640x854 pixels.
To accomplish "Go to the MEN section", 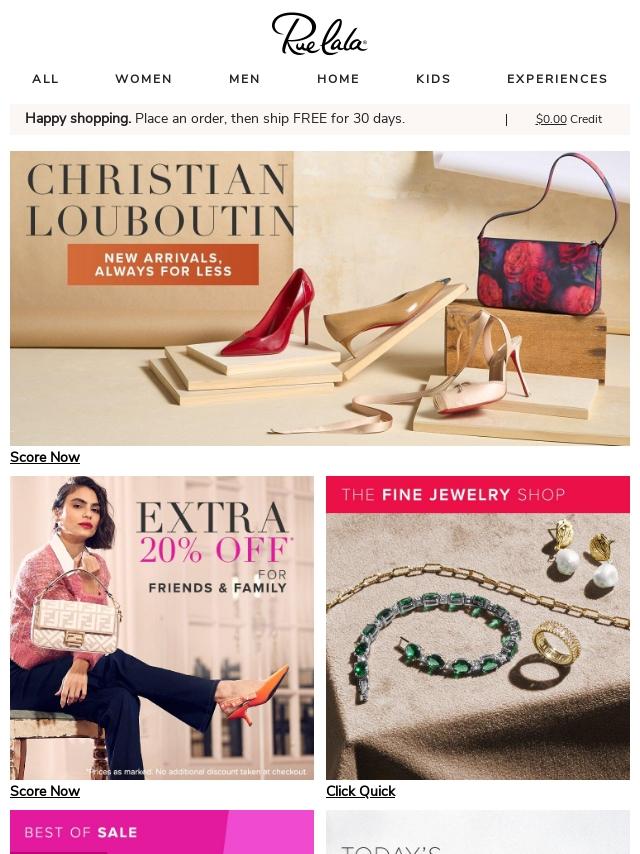I will click(244, 79).
